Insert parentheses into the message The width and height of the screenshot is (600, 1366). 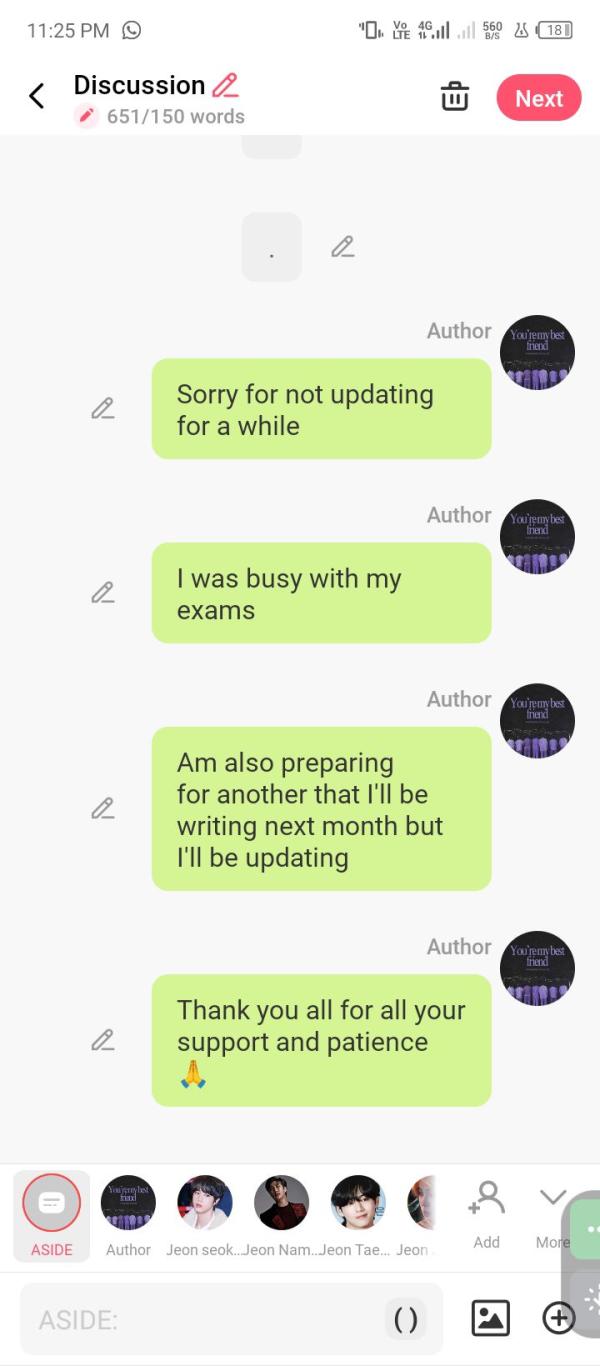(x=406, y=1320)
